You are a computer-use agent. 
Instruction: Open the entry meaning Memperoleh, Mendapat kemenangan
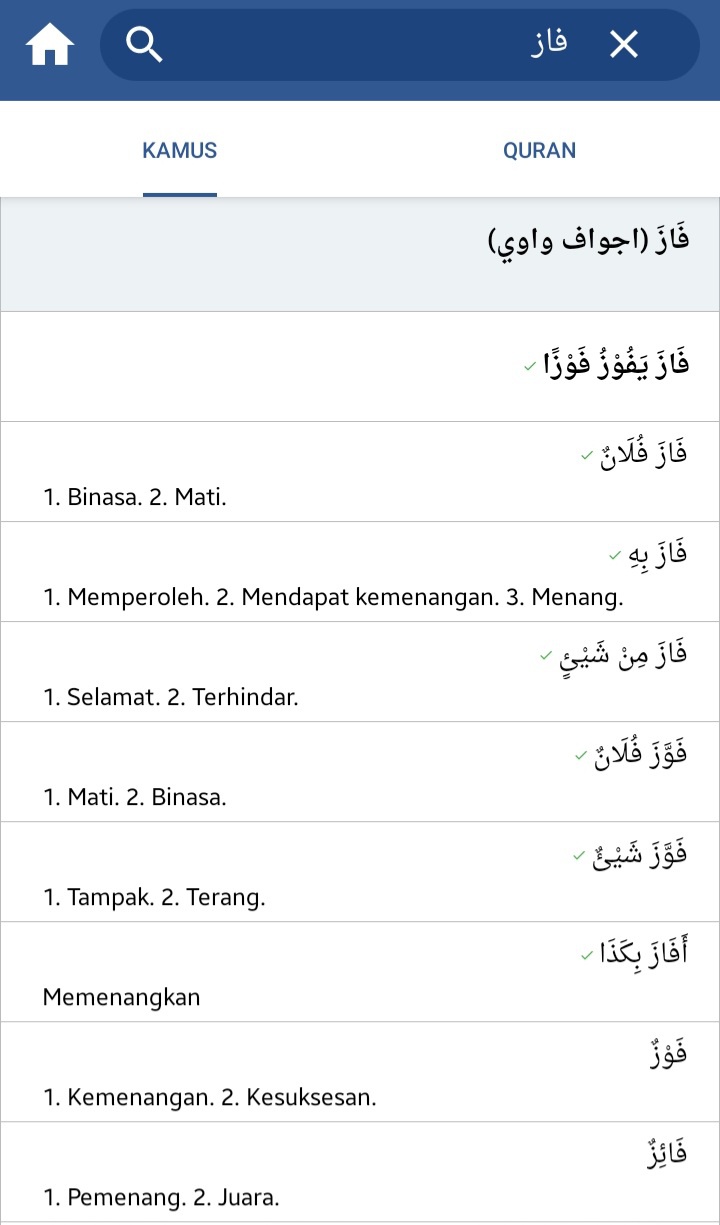click(360, 572)
